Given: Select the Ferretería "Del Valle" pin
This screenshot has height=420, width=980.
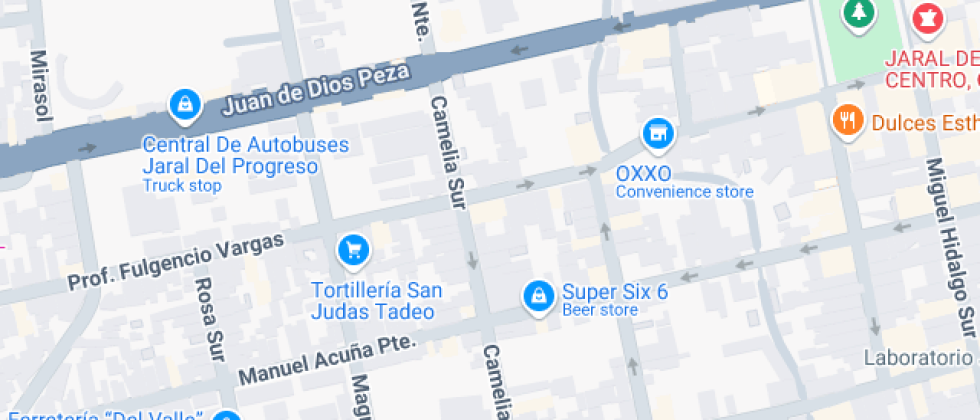Looking at the screenshot, I should pos(228,416).
